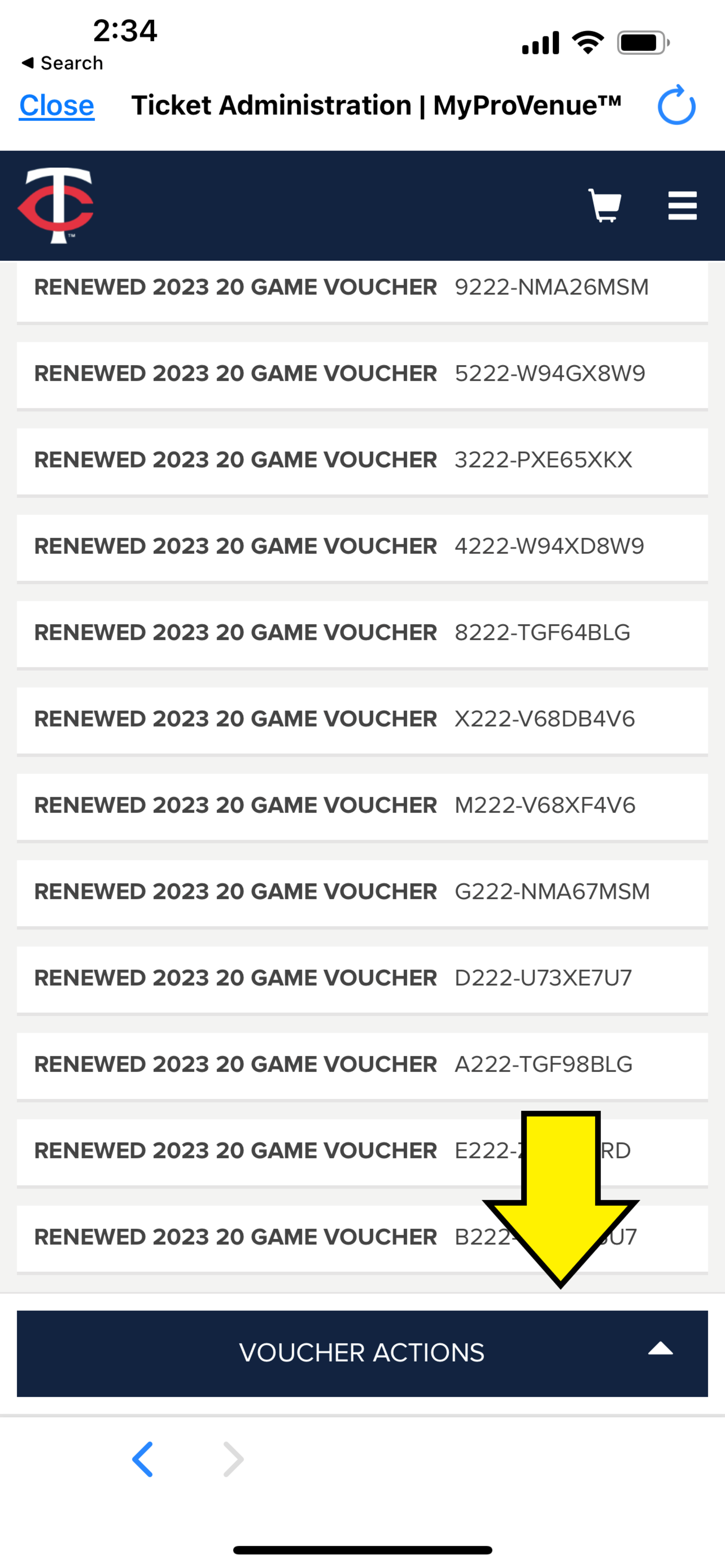
Task: Tap the Close link
Action: pyautogui.click(x=56, y=105)
